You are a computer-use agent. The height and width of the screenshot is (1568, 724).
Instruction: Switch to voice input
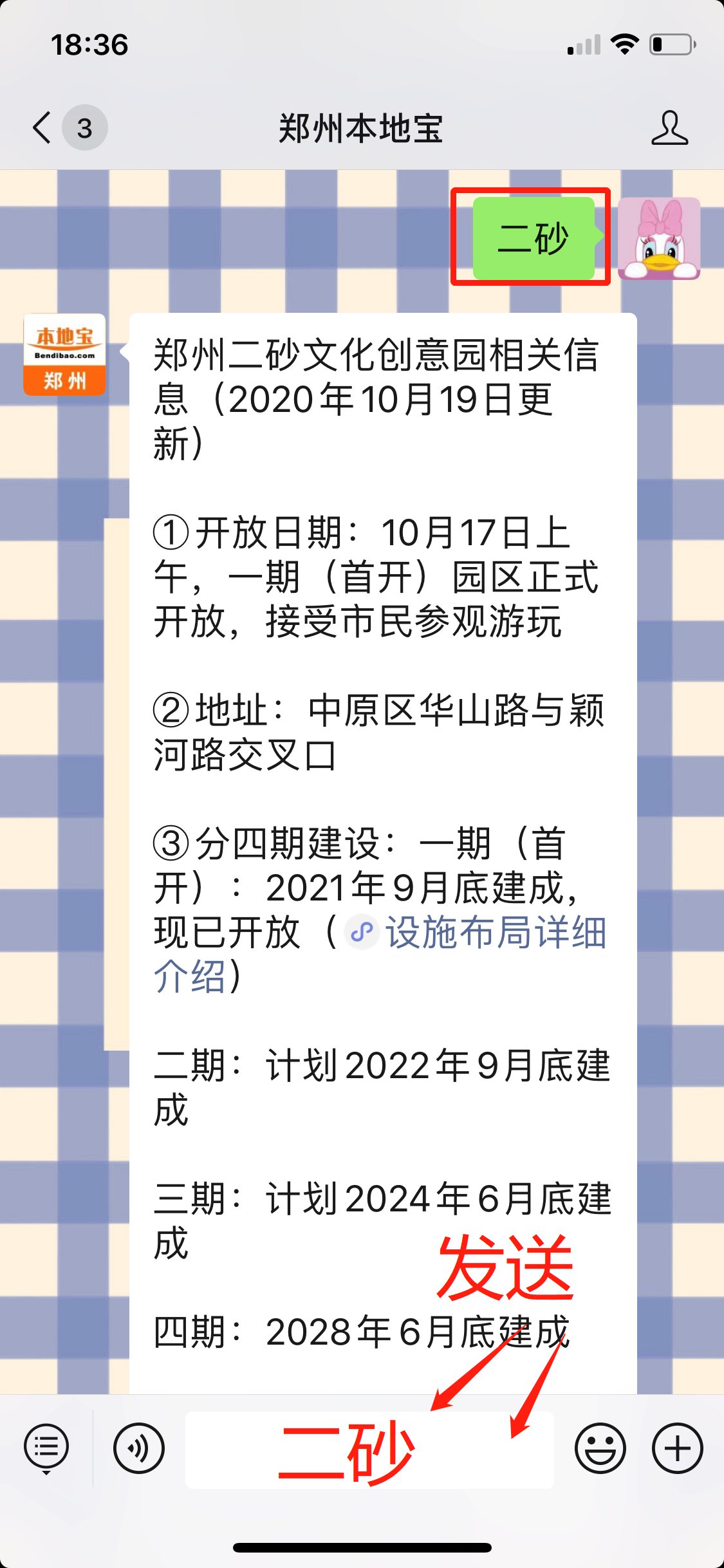coord(138,1448)
